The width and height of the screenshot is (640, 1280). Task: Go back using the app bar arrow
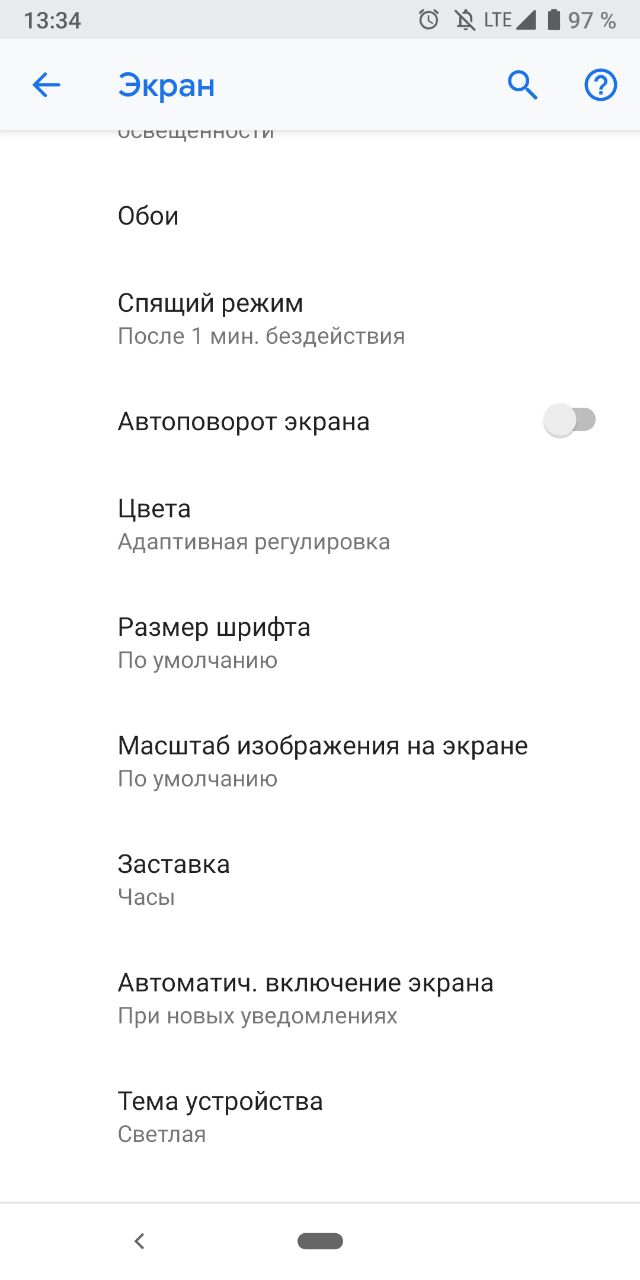click(47, 86)
